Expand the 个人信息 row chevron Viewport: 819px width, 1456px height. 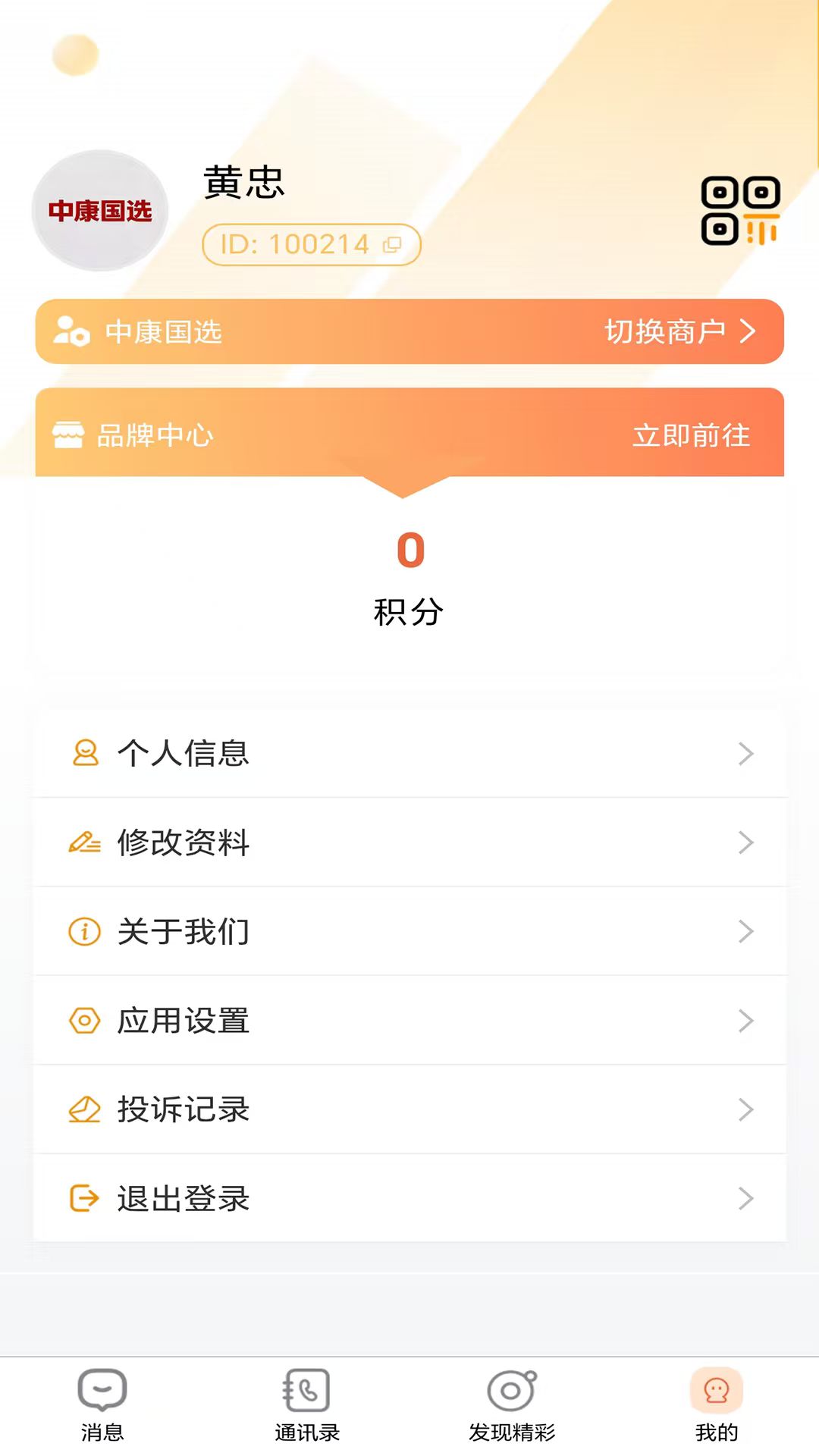click(x=746, y=753)
